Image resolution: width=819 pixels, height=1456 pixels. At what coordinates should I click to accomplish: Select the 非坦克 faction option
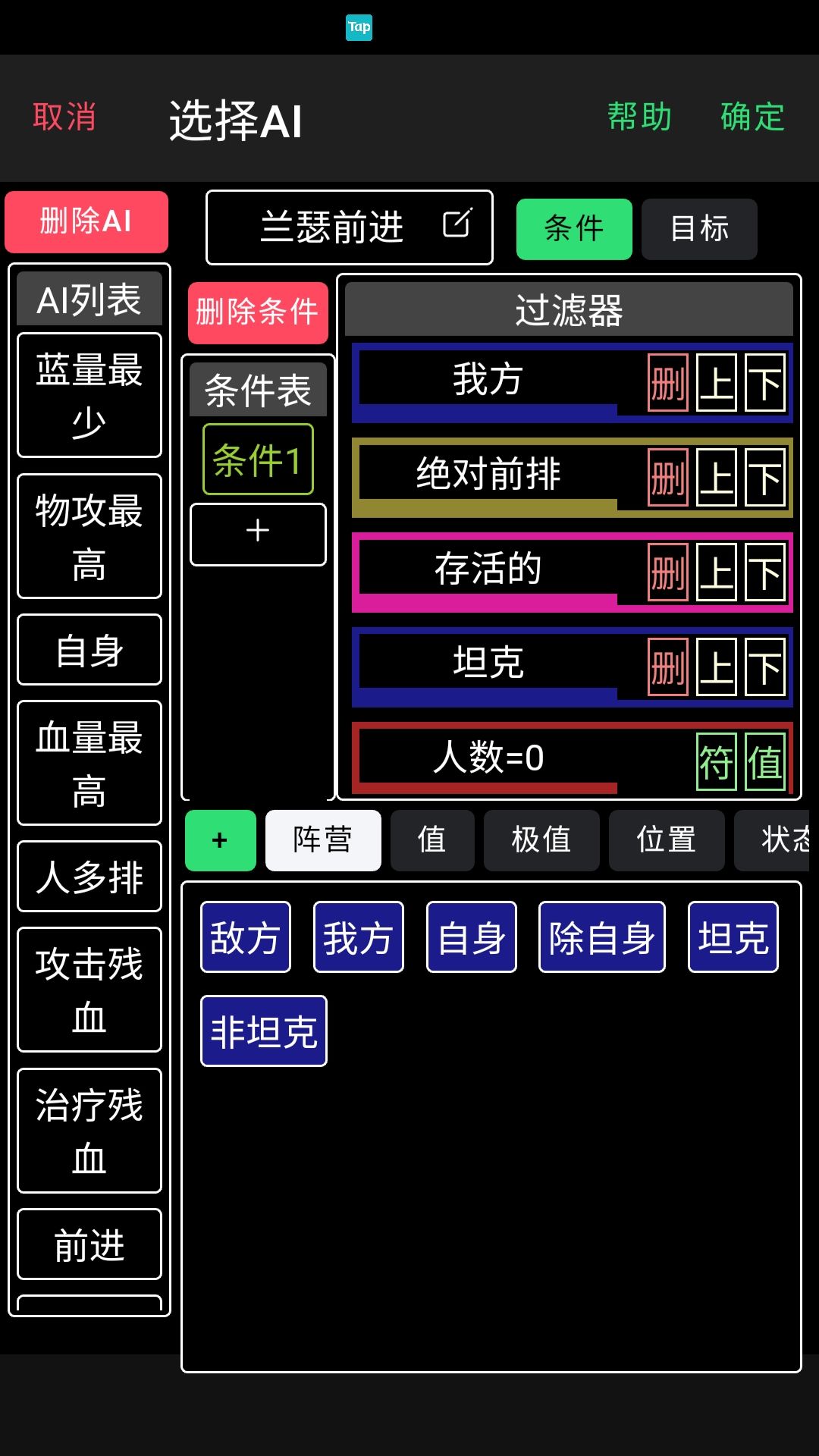(263, 1030)
